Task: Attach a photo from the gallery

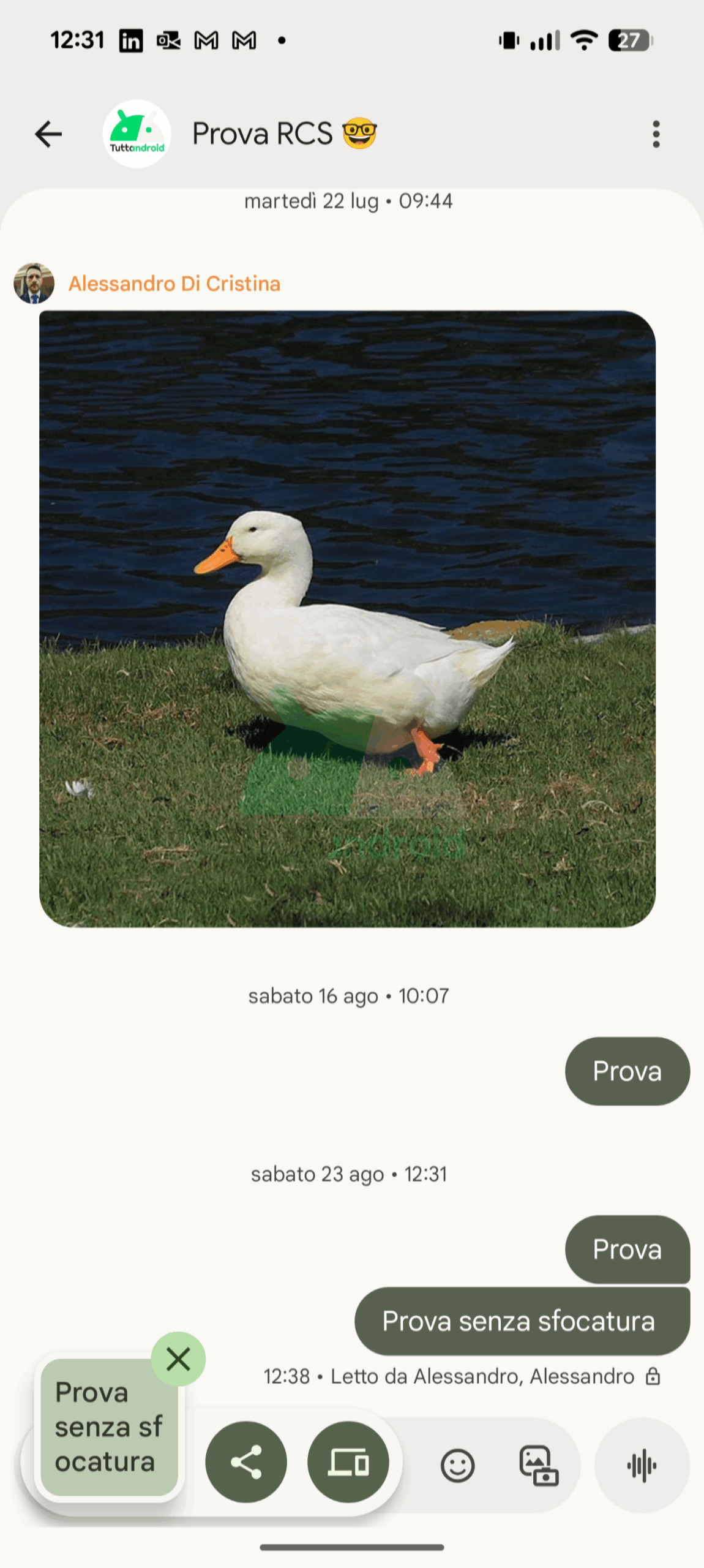Action: pyautogui.click(x=539, y=1466)
